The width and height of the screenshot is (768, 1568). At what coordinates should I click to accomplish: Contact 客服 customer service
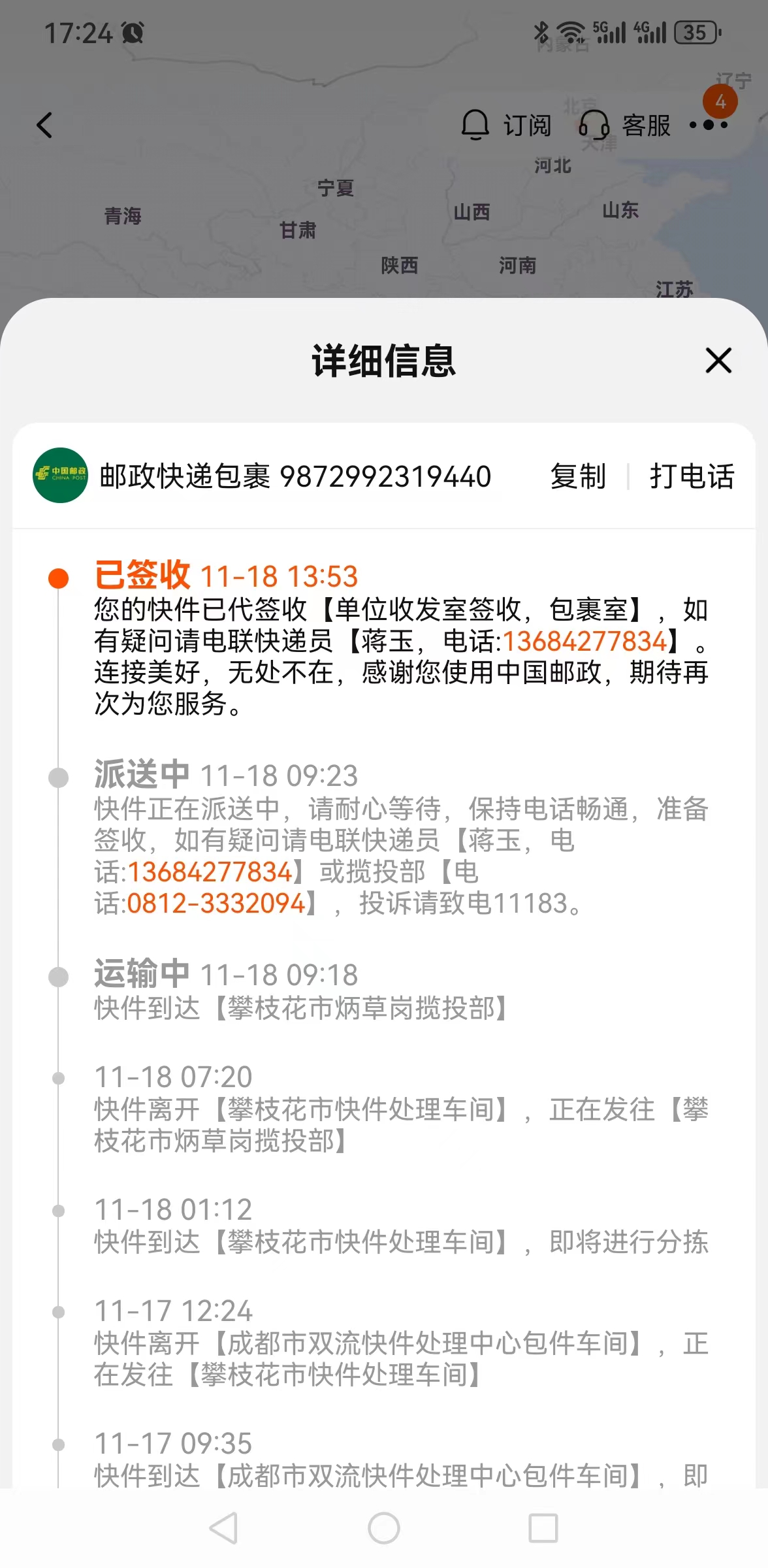point(625,125)
